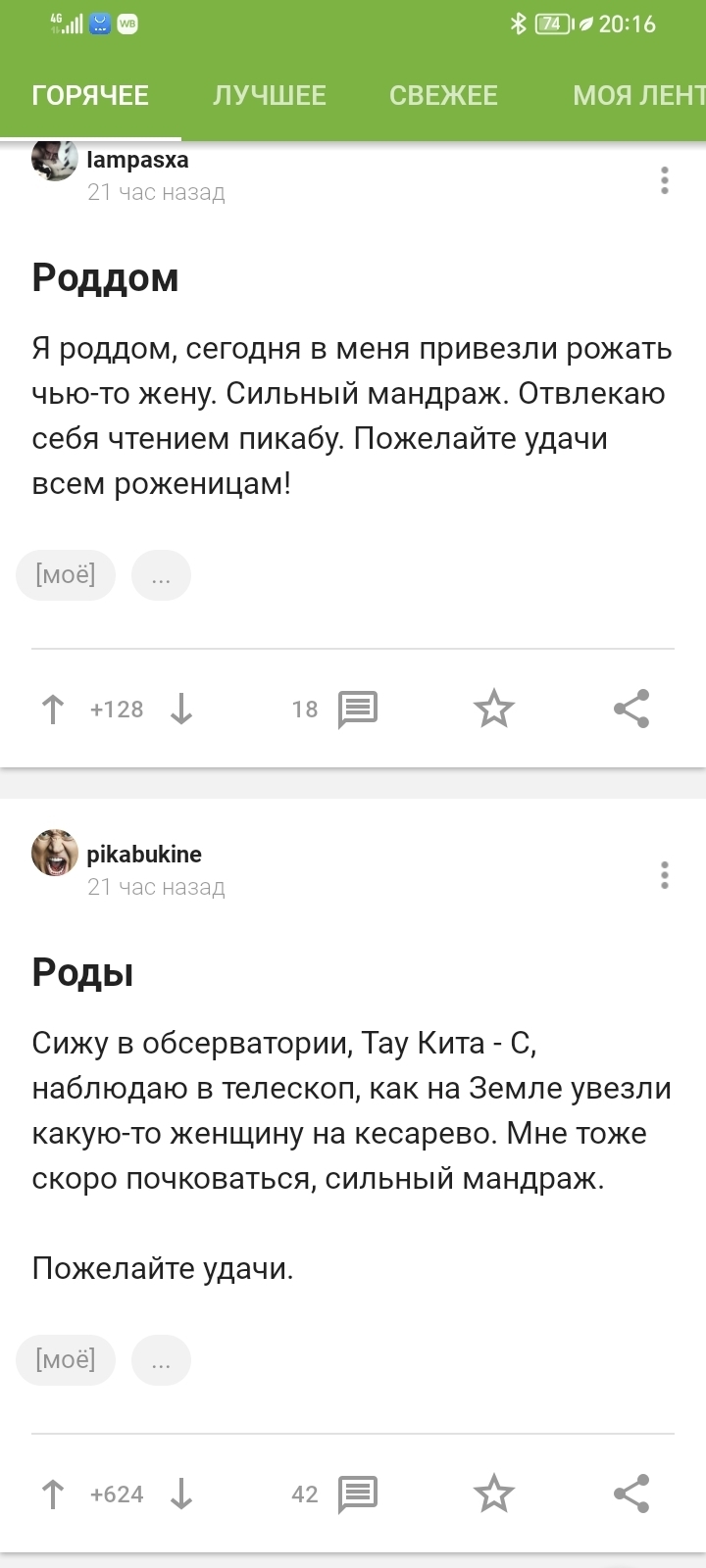Expand the ... tags chip under Роддом post
This screenshot has height=1568, width=706.
click(x=161, y=575)
